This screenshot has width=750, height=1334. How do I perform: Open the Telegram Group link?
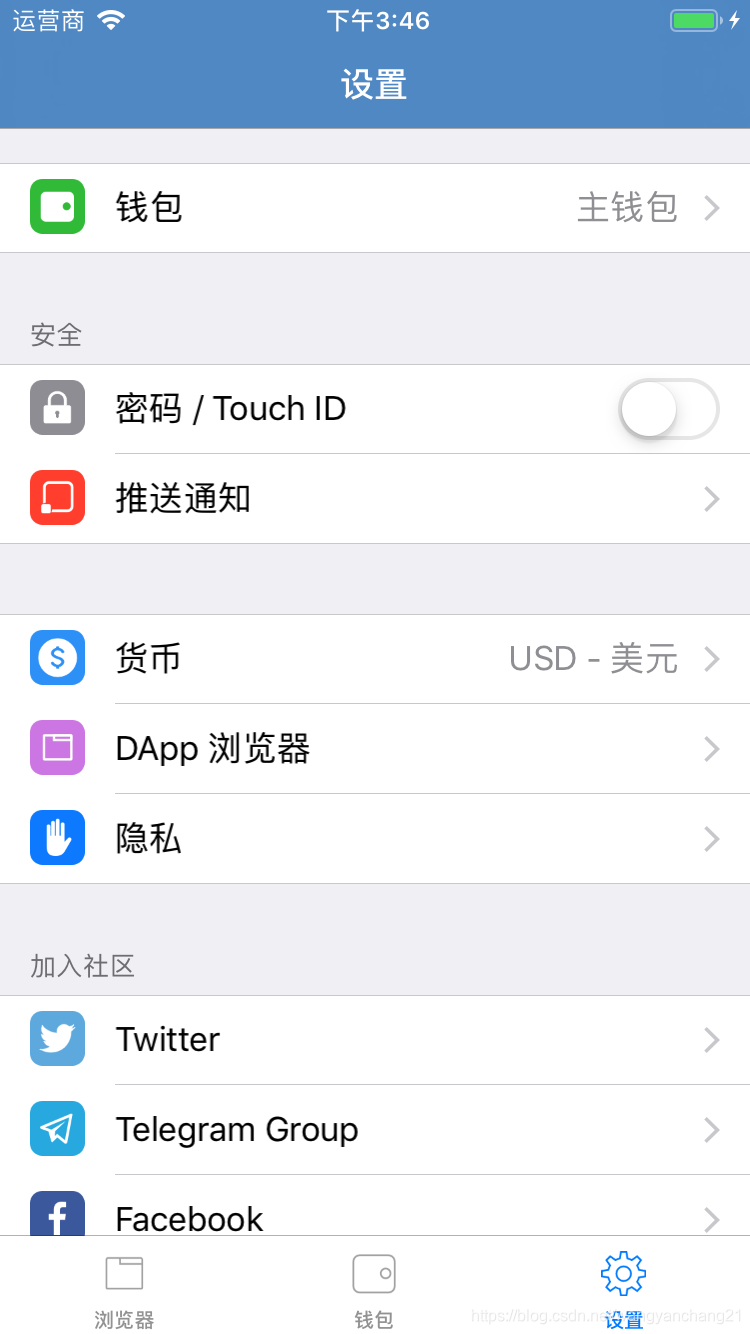coord(375,1128)
